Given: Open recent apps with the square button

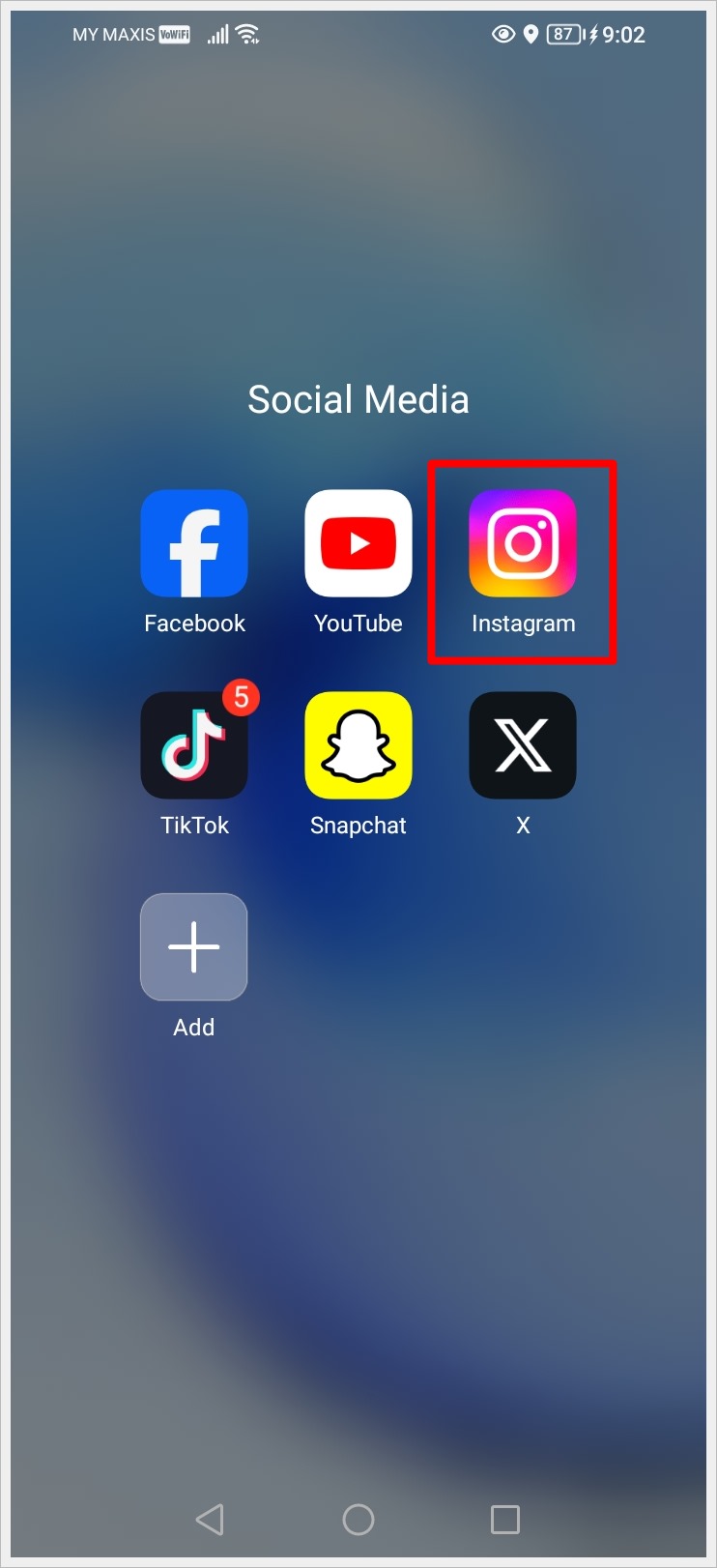Looking at the screenshot, I should click(503, 1520).
